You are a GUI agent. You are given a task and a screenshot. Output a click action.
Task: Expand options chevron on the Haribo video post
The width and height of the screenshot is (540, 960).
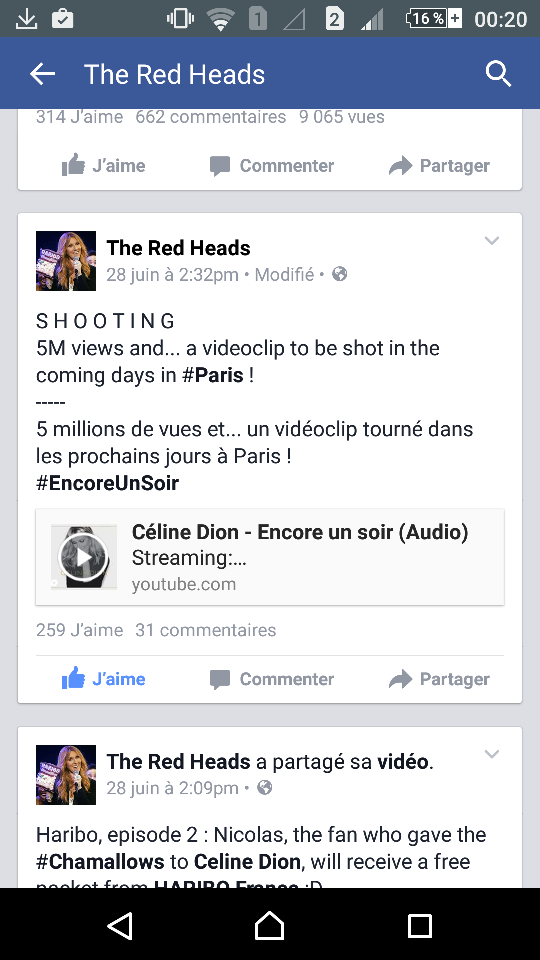(492, 754)
